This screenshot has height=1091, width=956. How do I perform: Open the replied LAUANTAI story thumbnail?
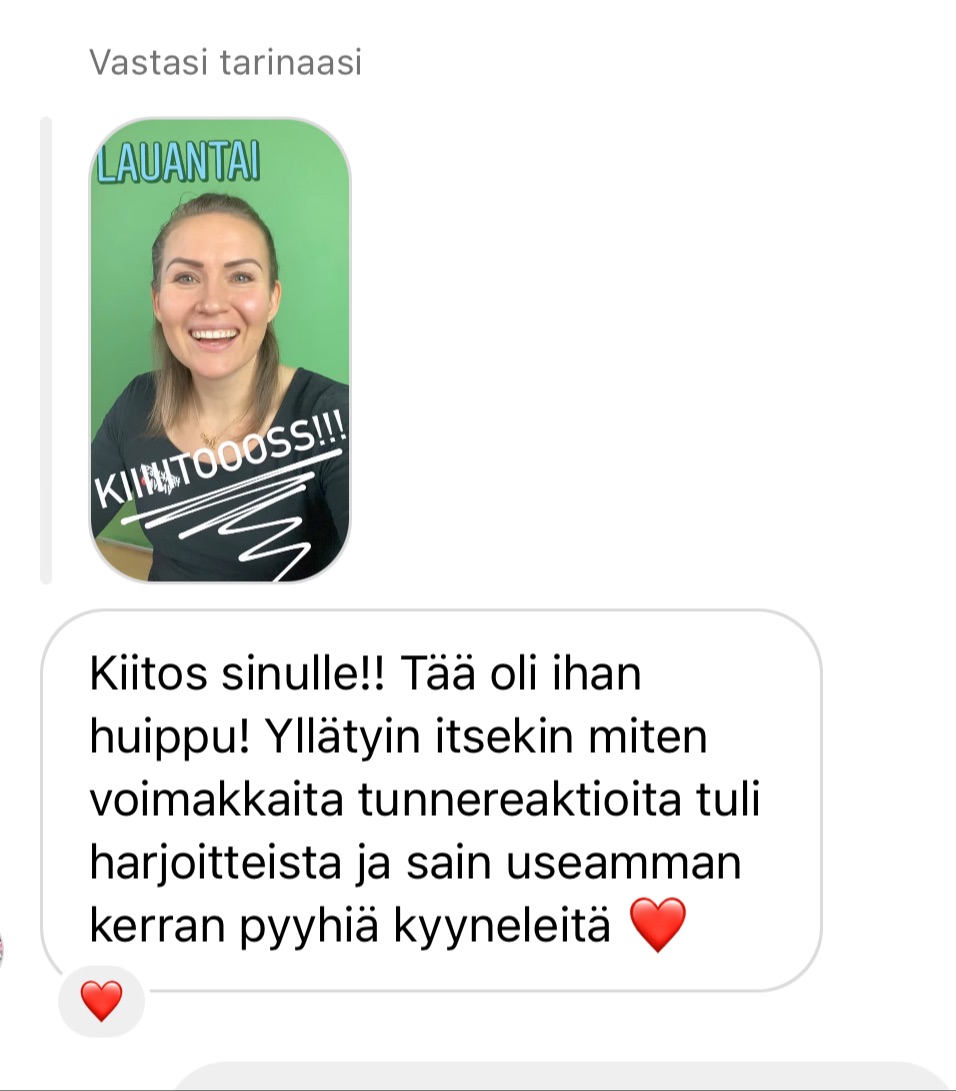pos(220,350)
